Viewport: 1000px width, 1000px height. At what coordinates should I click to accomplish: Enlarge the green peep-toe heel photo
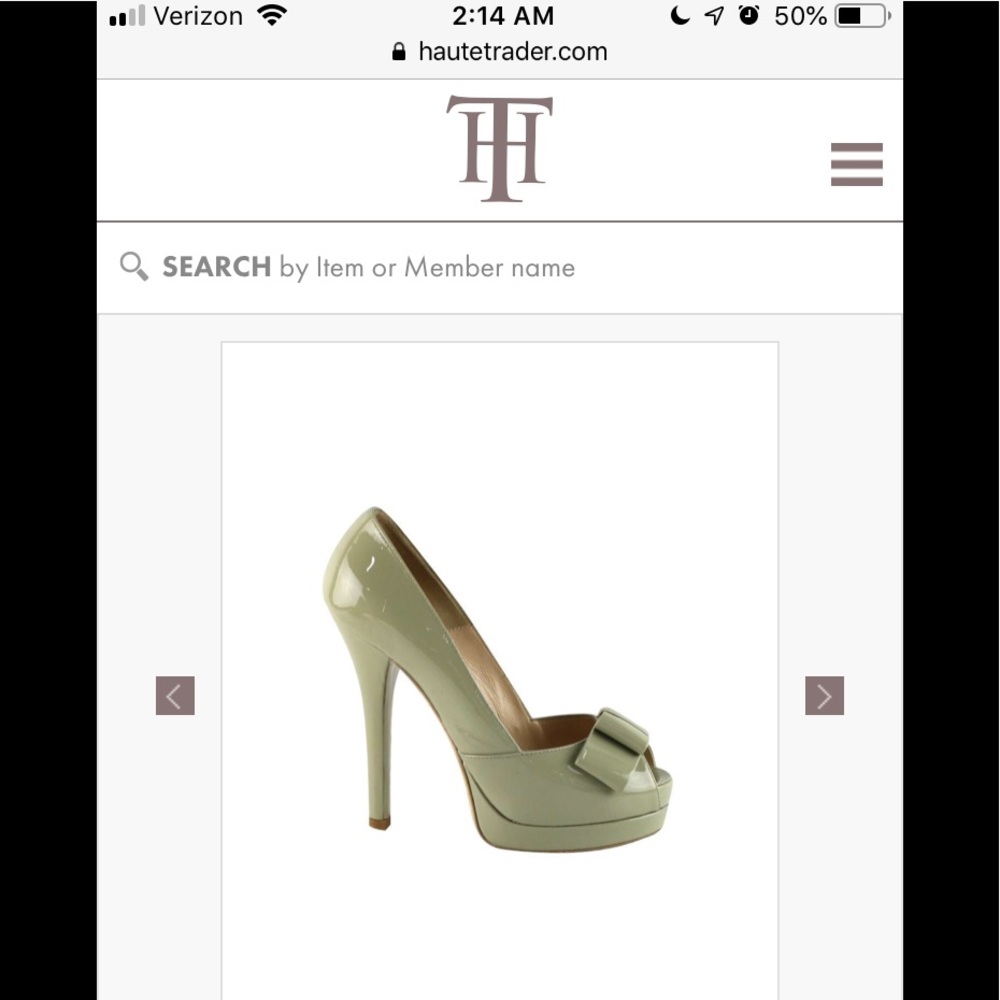pyautogui.click(x=499, y=680)
